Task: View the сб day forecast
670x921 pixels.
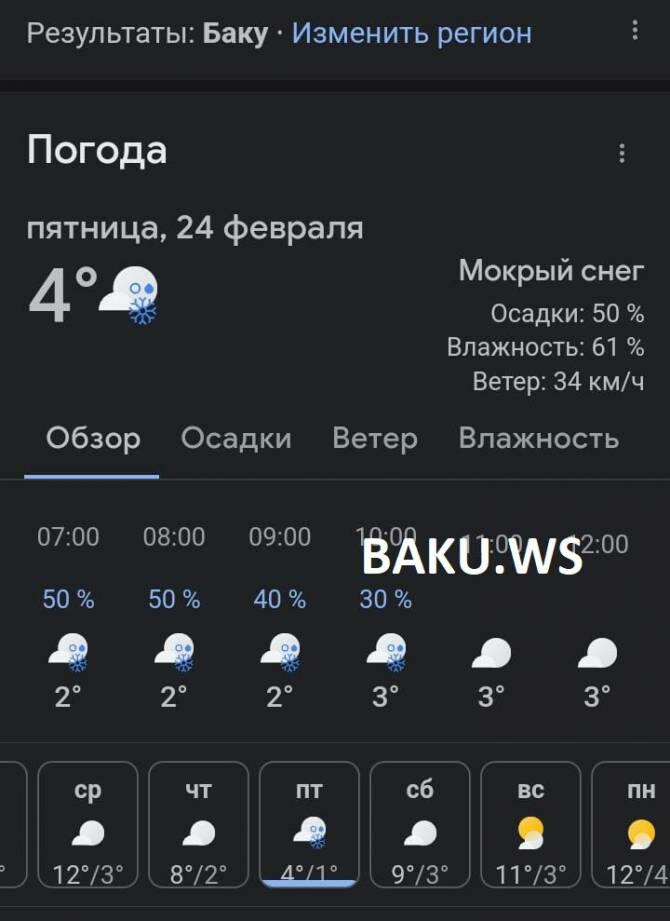Action: click(420, 826)
